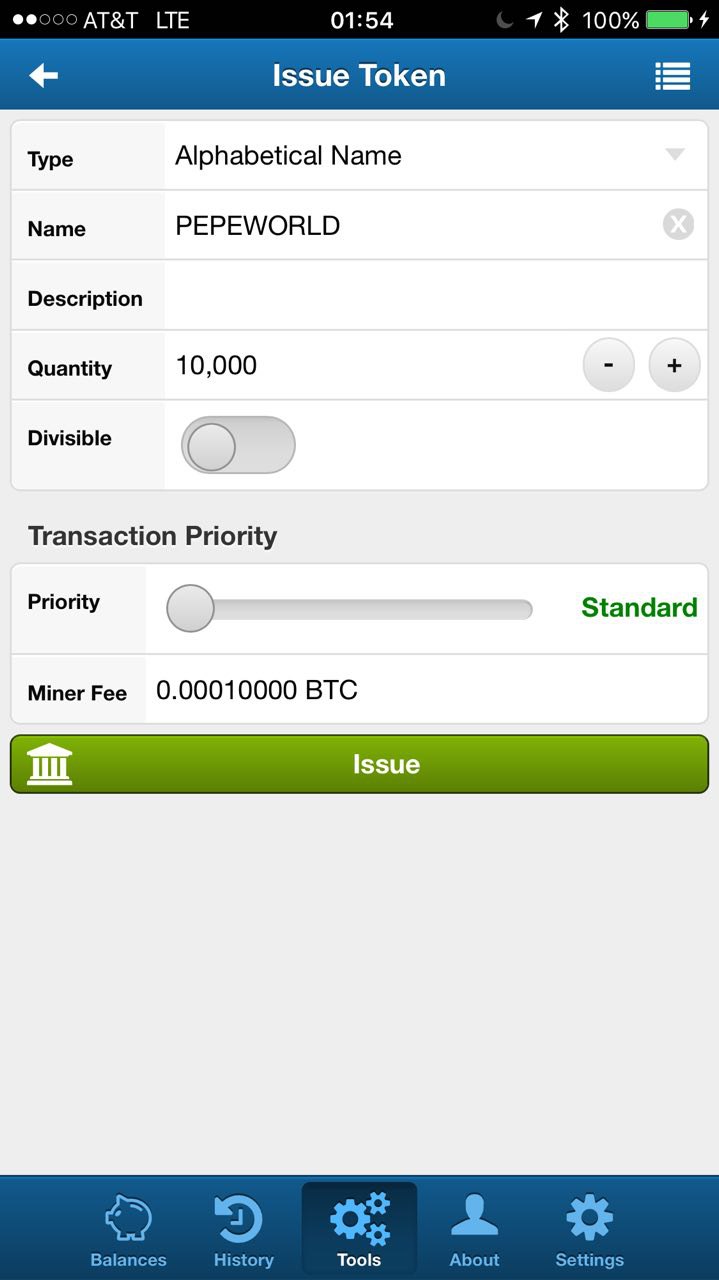The image size is (719, 1280).
Task: Enable the Divisible switch
Action: coord(238,446)
